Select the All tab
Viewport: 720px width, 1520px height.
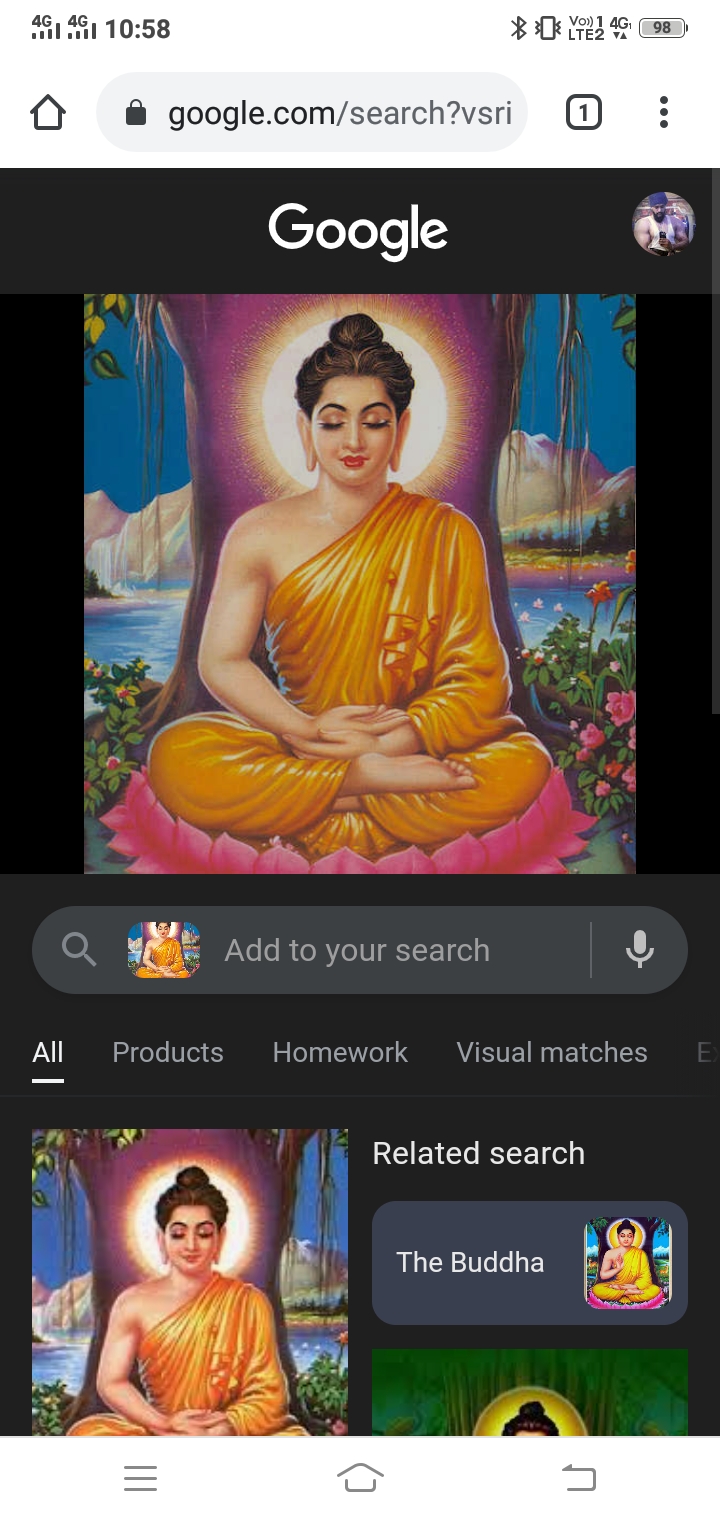click(48, 1052)
